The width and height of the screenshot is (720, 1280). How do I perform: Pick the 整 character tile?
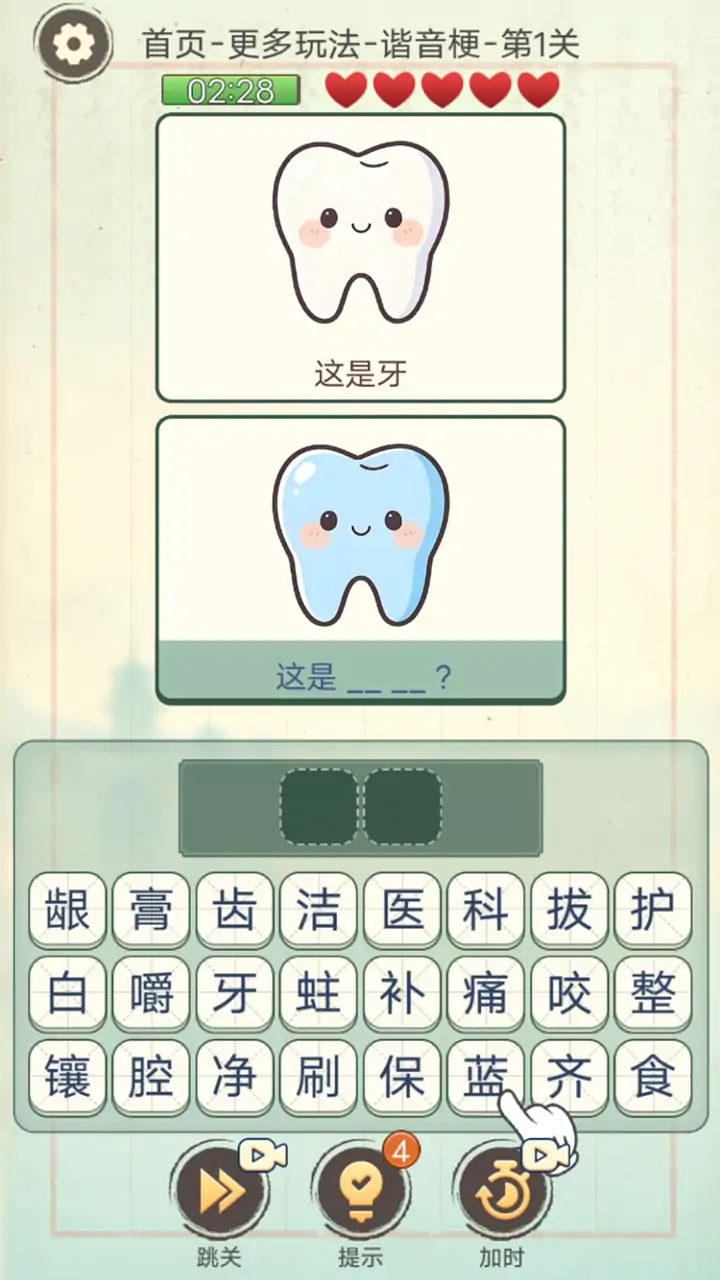[x=652, y=994]
